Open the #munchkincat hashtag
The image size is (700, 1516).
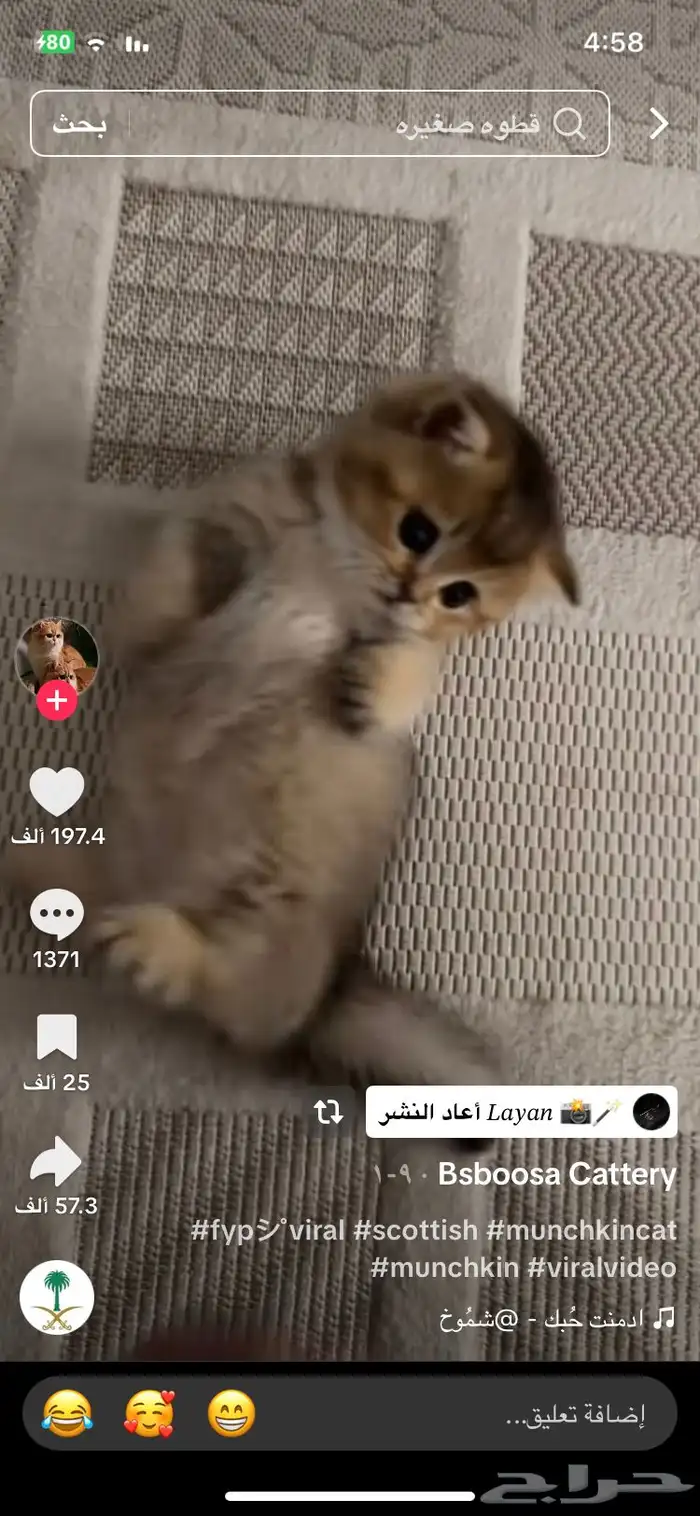(x=582, y=1230)
